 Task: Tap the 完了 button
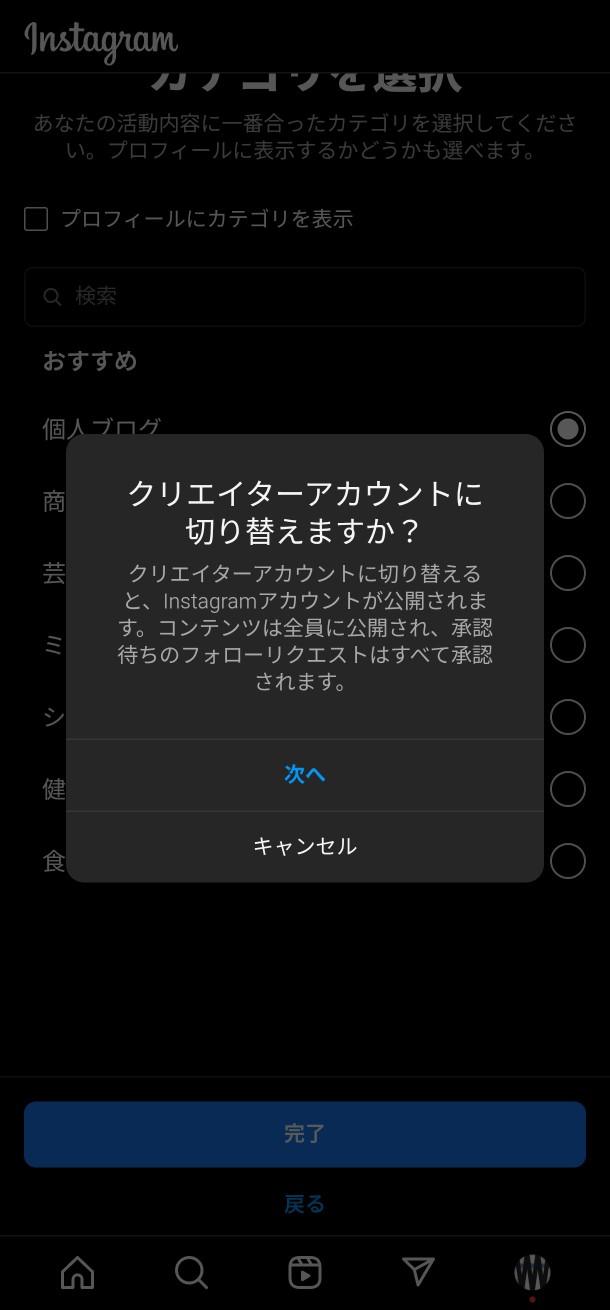[305, 1134]
